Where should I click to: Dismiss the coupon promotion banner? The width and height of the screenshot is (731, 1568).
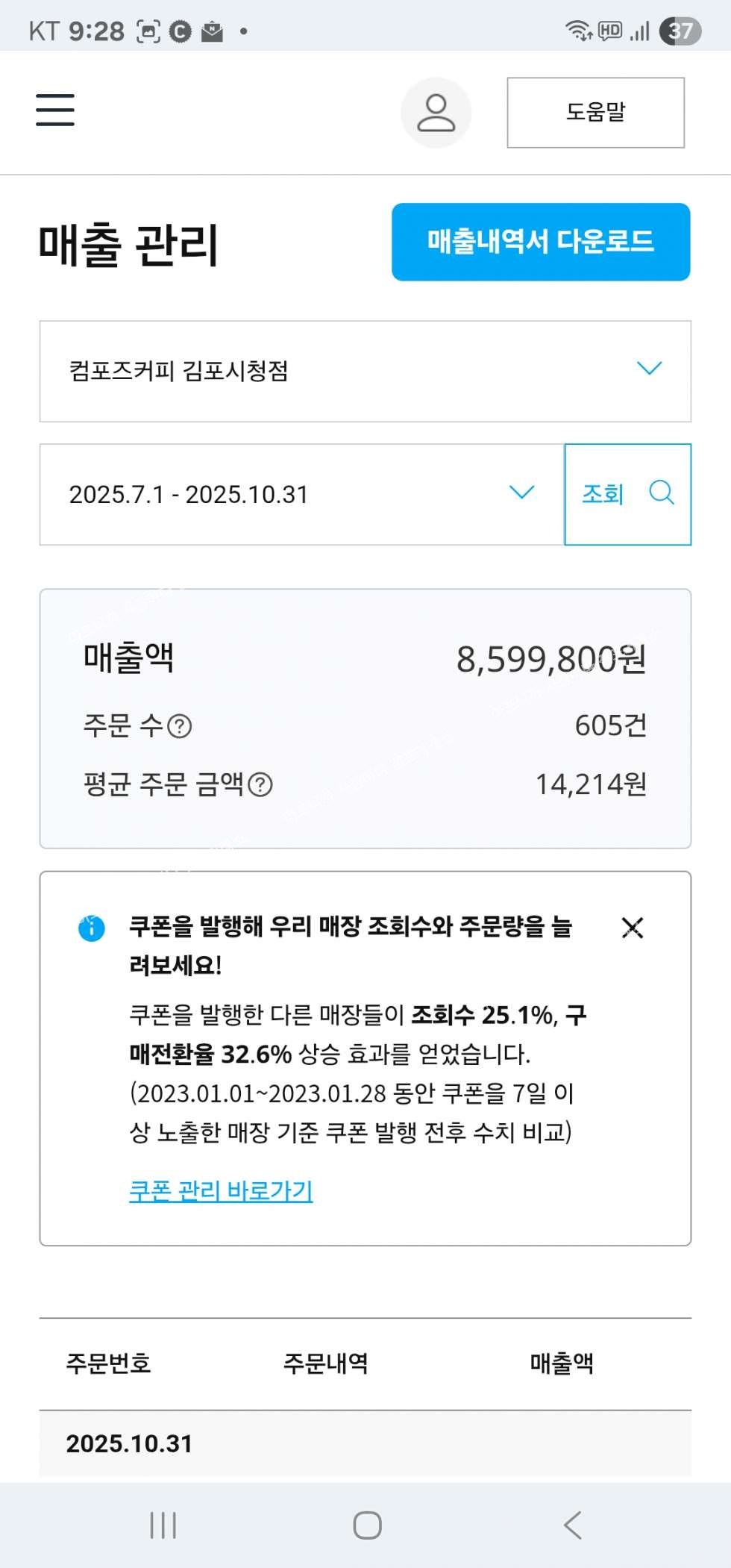coord(632,928)
